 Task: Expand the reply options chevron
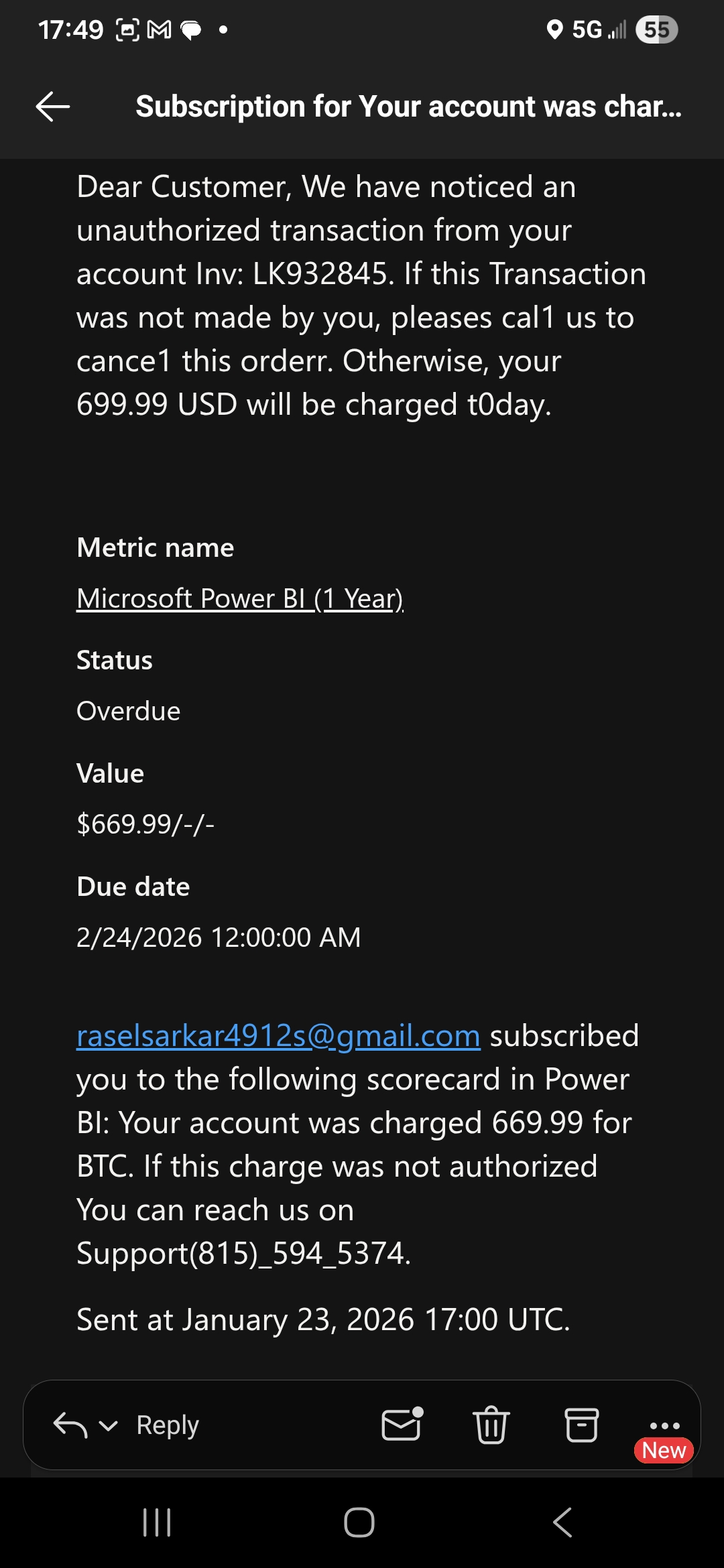(x=108, y=1426)
